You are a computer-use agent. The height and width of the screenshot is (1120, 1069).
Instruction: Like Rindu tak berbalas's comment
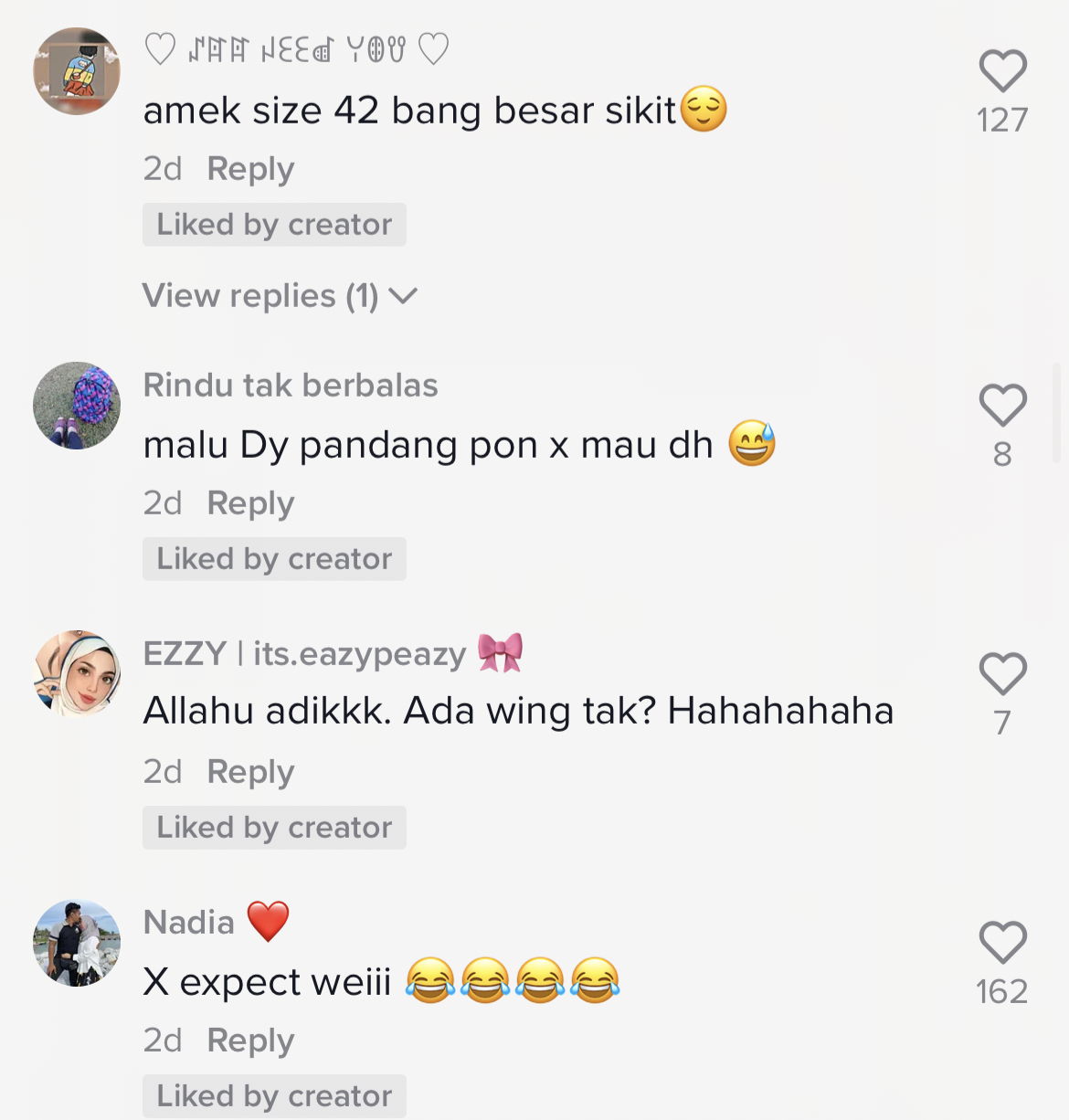1002,406
